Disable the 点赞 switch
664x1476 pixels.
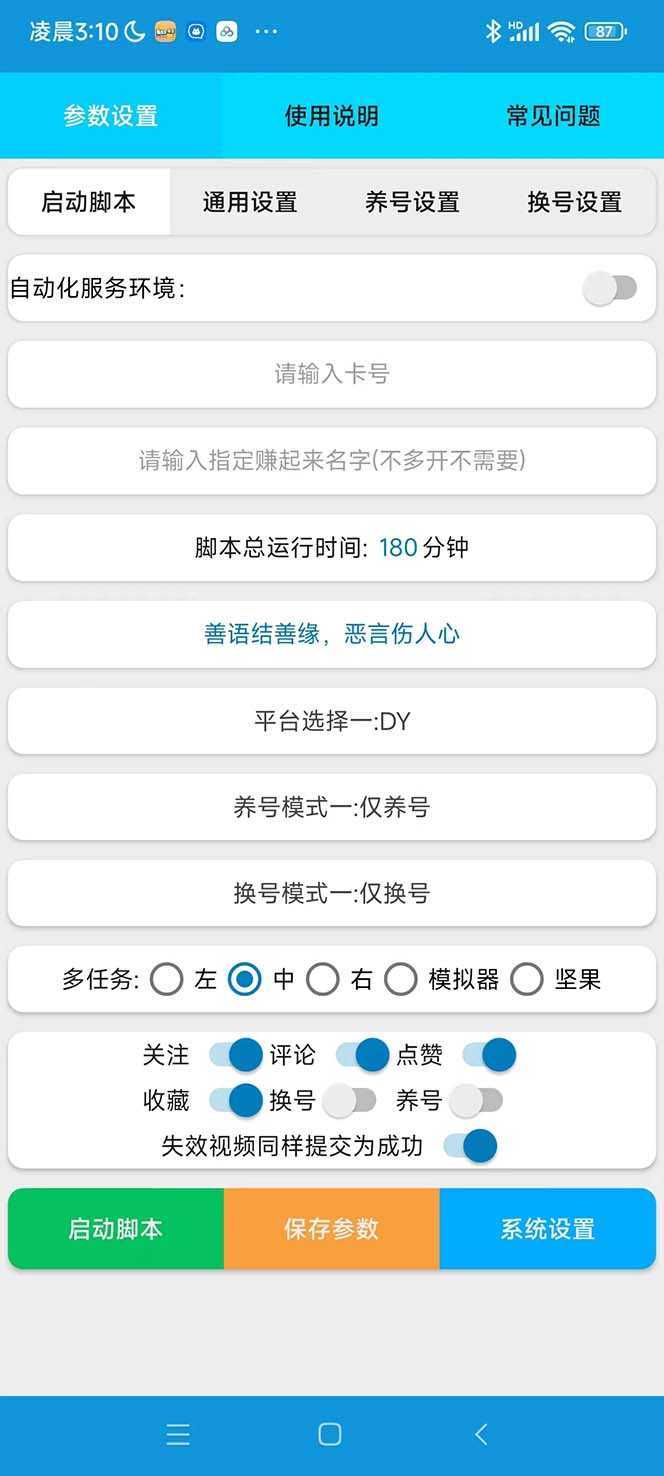[x=489, y=1054]
